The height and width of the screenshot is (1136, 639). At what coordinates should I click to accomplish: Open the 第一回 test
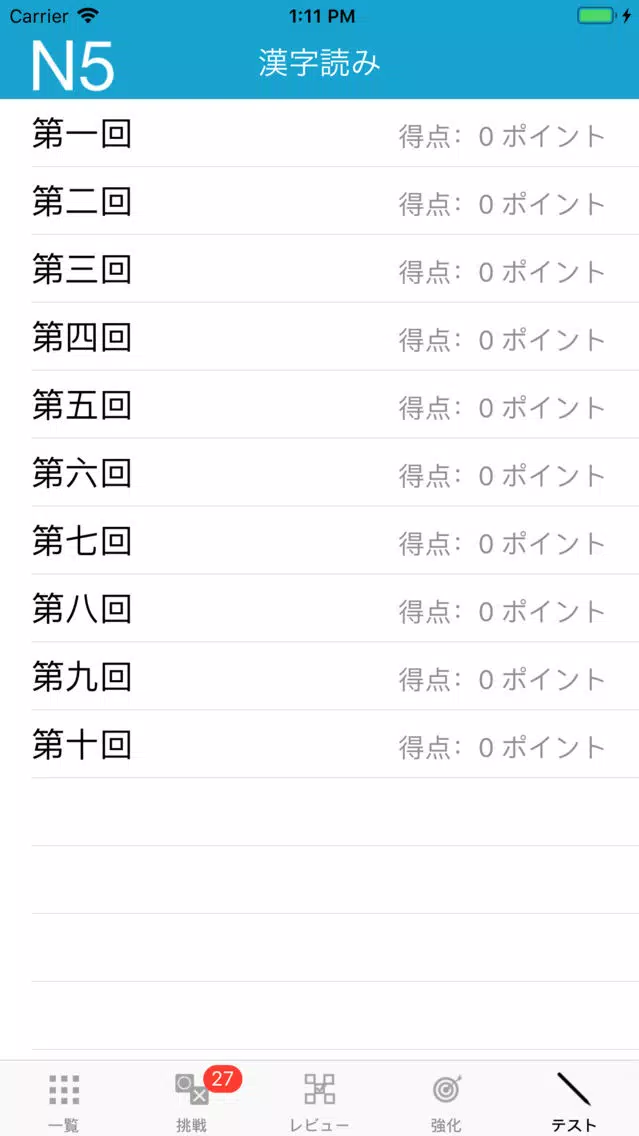pyautogui.click(x=320, y=133)
